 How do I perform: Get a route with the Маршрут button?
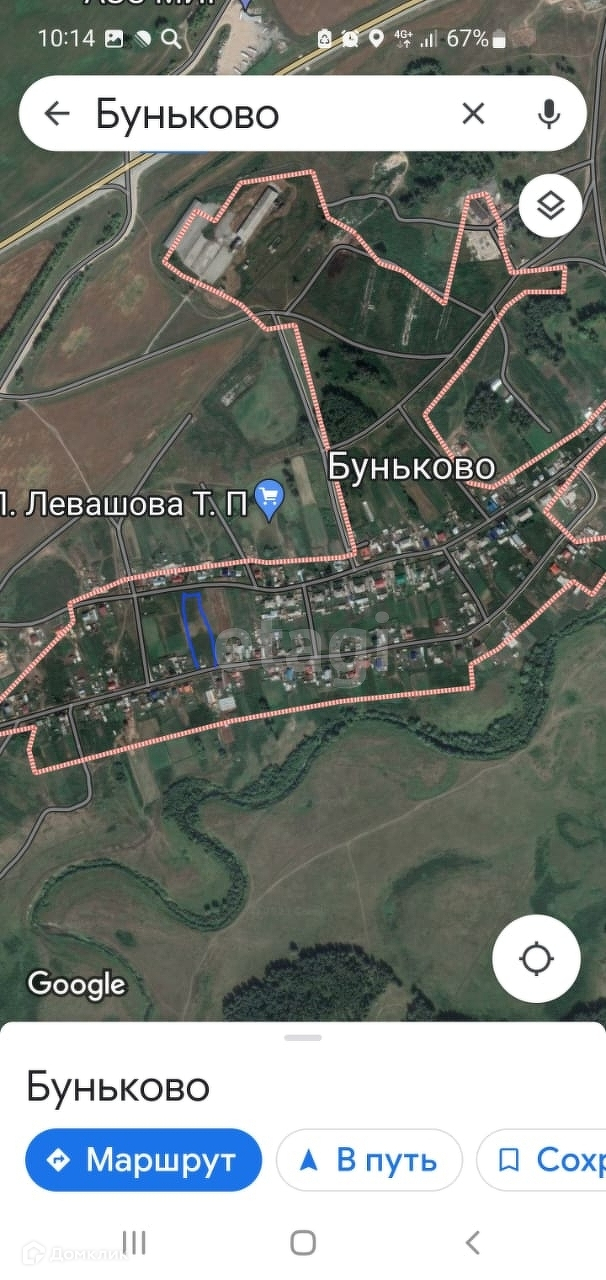pos(143,1160)
